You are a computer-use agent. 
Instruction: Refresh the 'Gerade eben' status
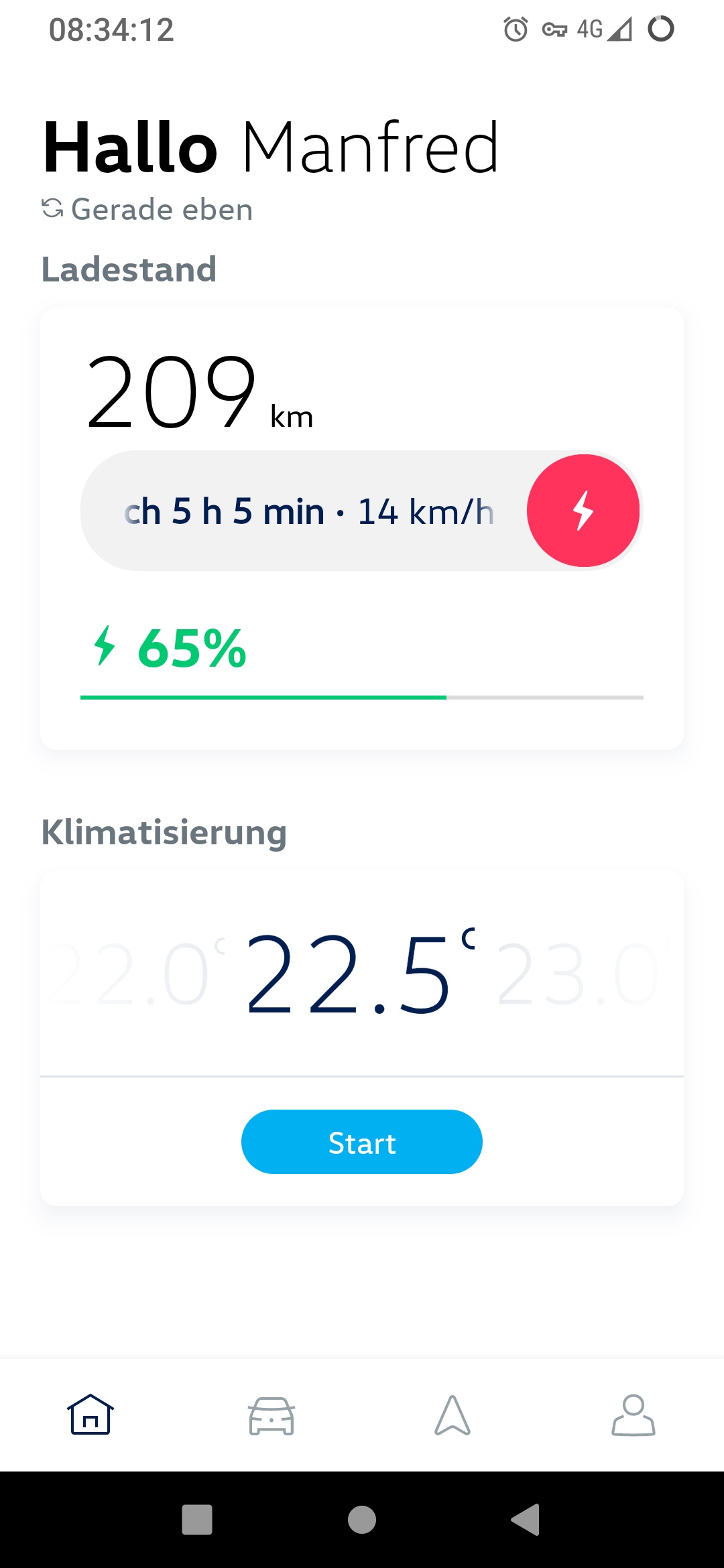pyautogui.click(x=52, y=209)
